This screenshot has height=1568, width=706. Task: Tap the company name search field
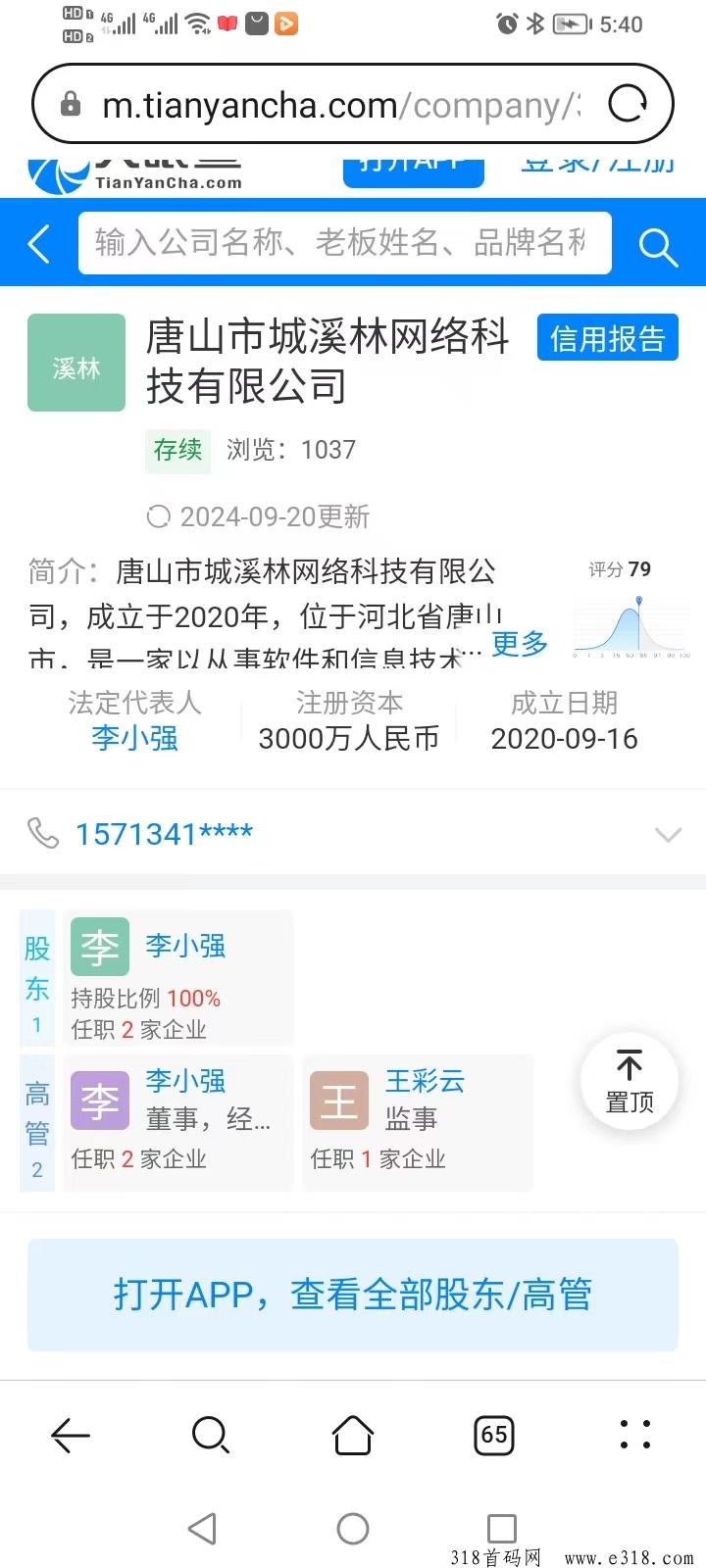(x=344, y=242)
